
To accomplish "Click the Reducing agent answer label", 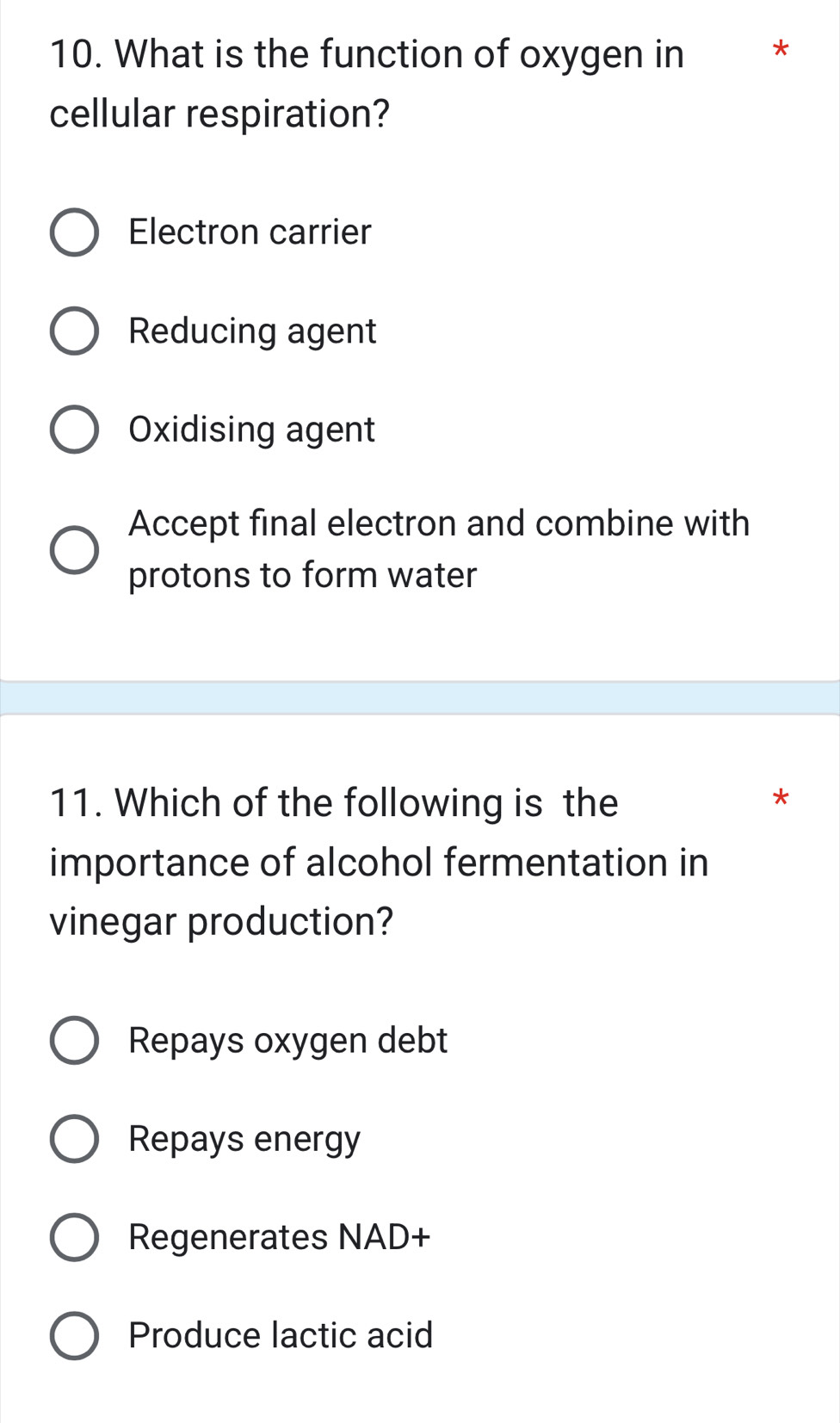I will 251,332.
